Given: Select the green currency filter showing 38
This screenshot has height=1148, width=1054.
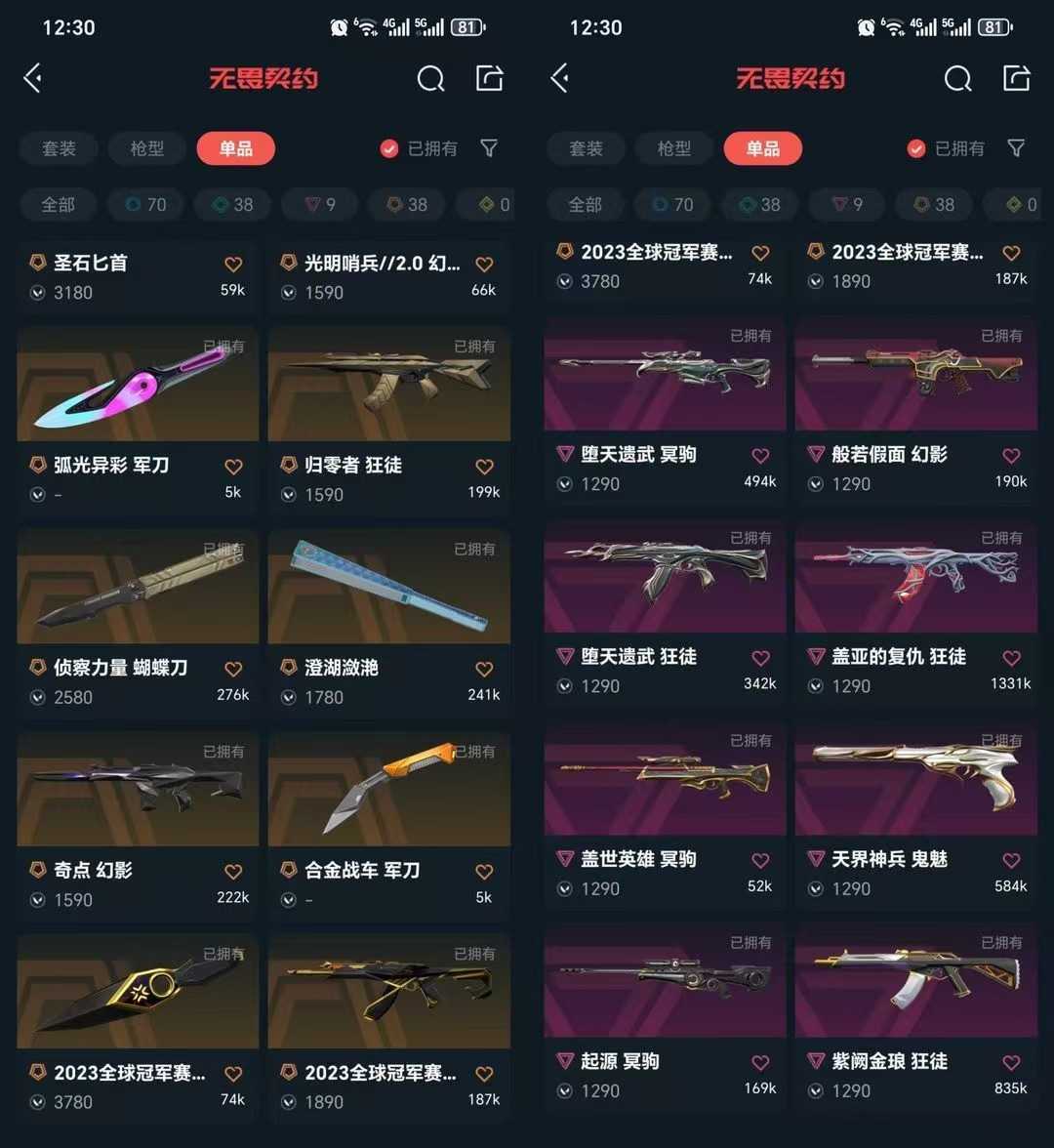Looking at the screenshot, I should click(x=231, y=205).
